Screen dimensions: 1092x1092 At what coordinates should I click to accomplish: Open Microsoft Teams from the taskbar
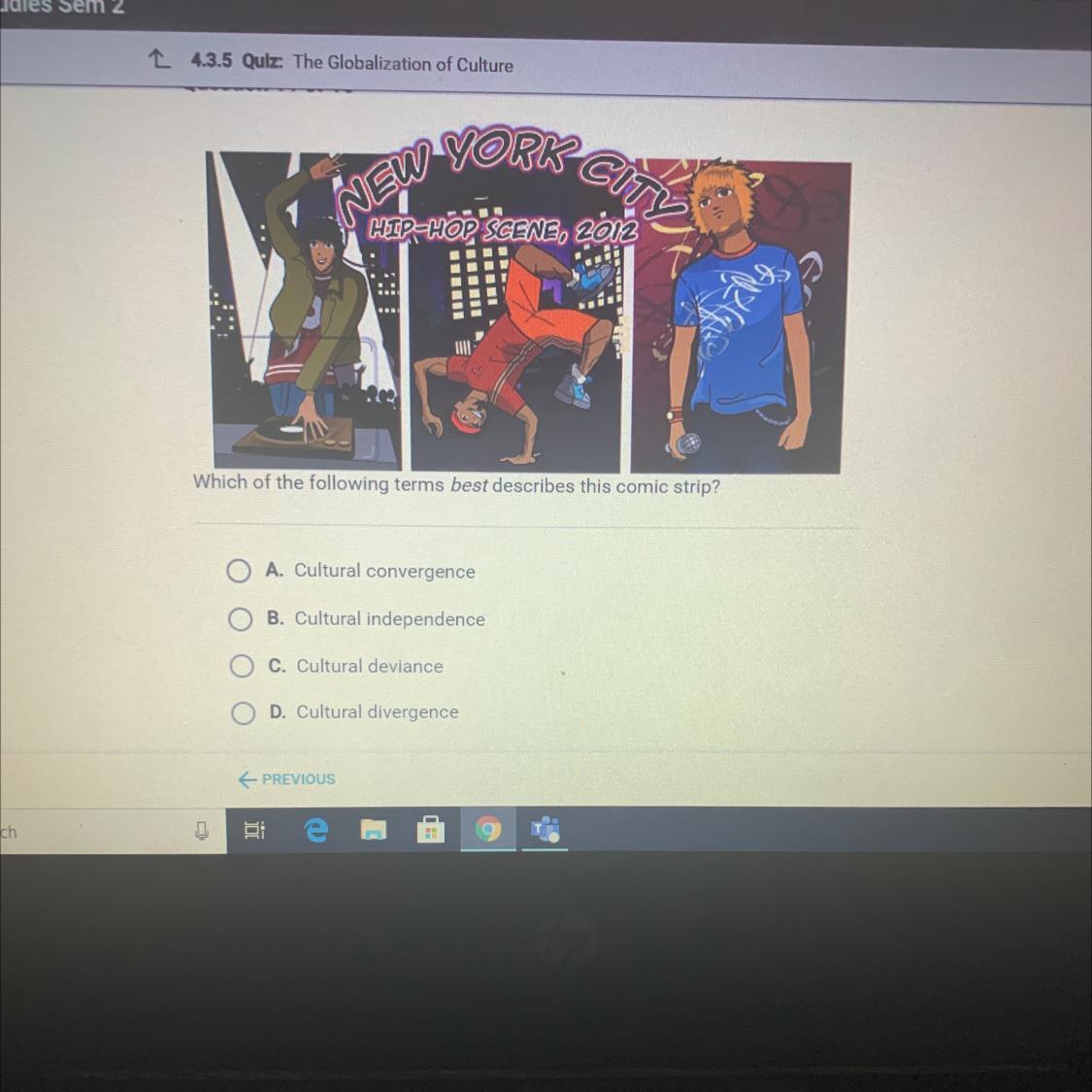[545, 829]
